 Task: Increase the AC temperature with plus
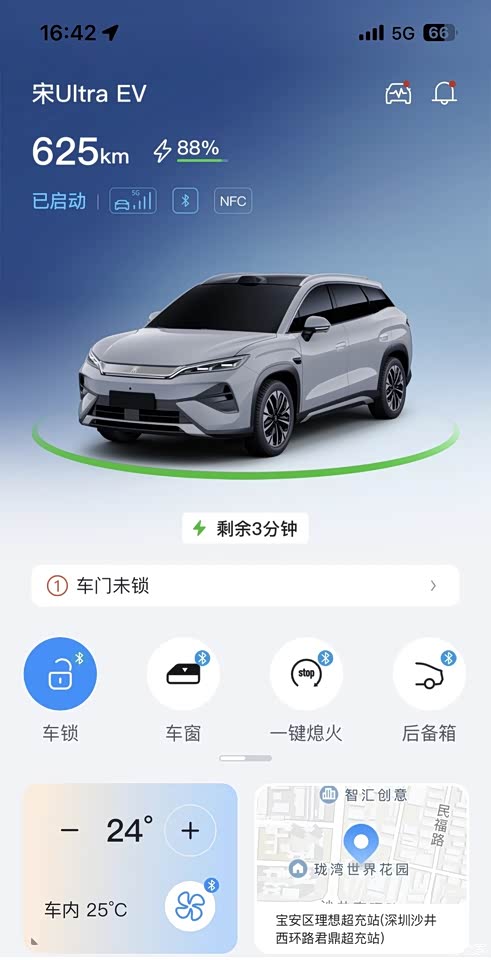pos(190,831)
